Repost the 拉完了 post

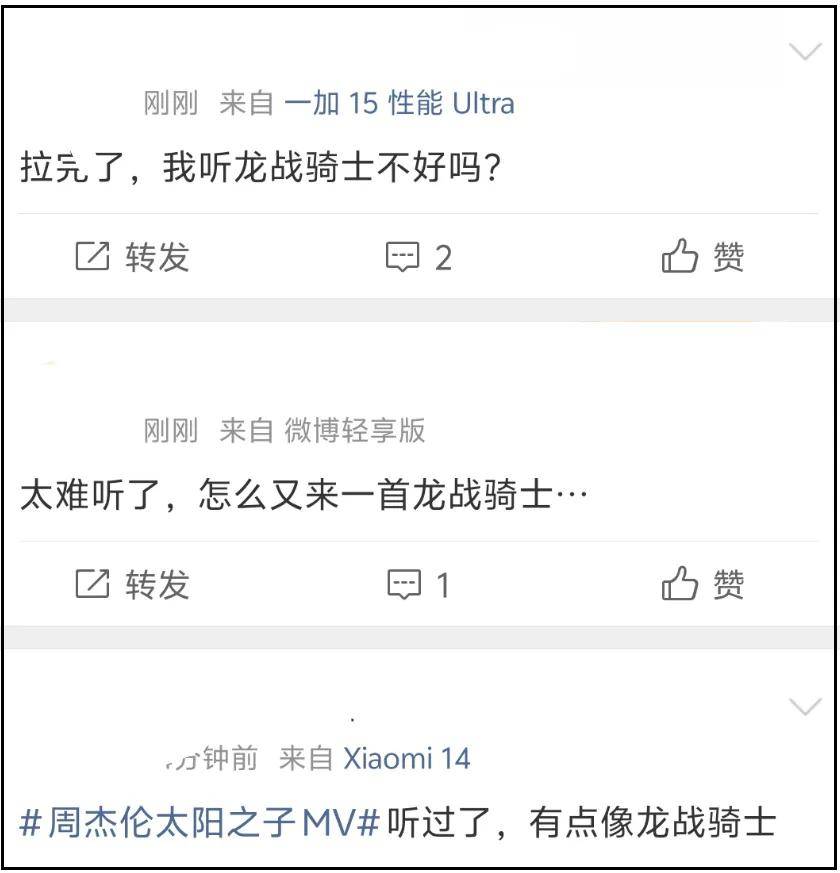tap(133, 258)
